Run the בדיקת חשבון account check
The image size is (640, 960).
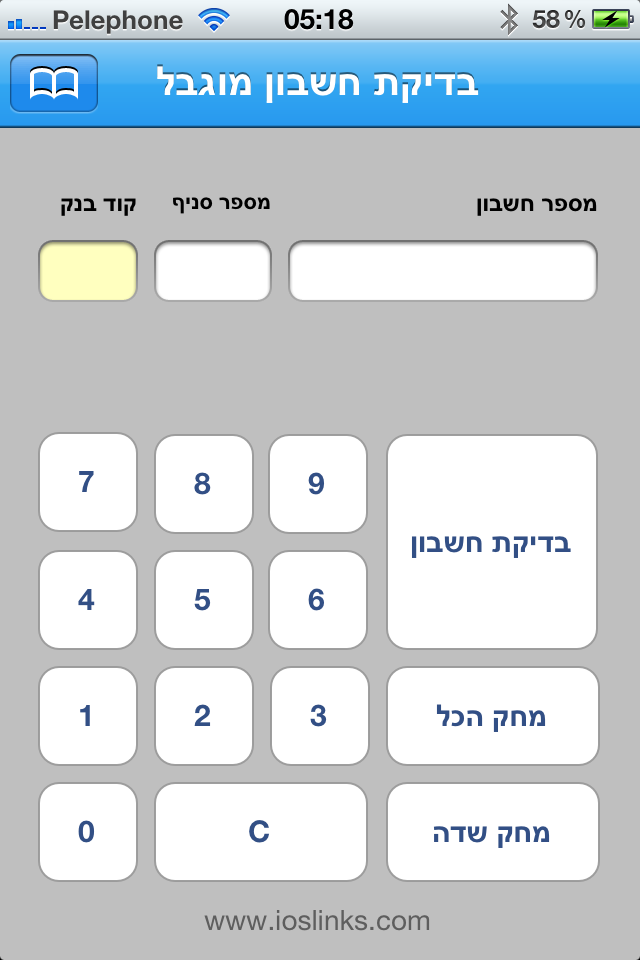point(492,542)
